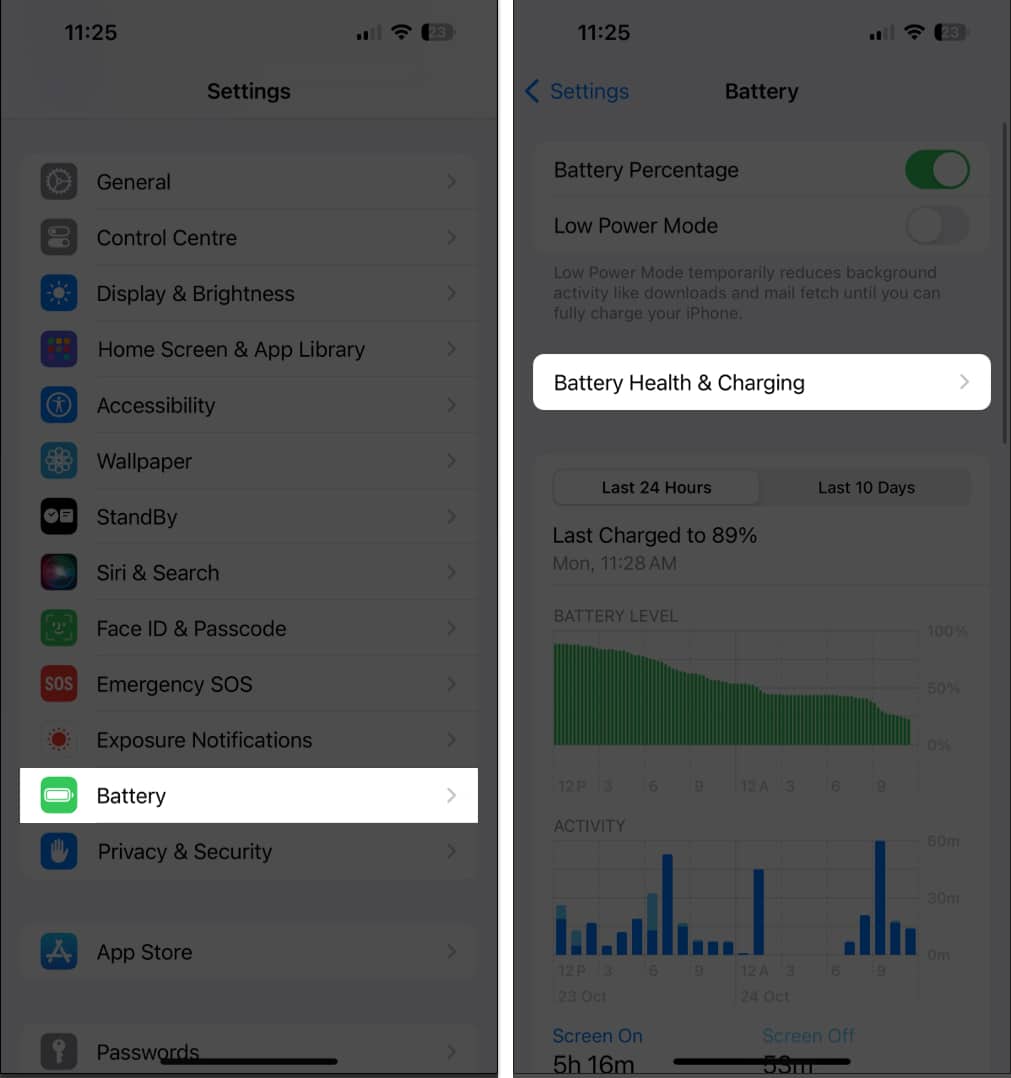Switch to Last 10 Days view

pos(866,488)
